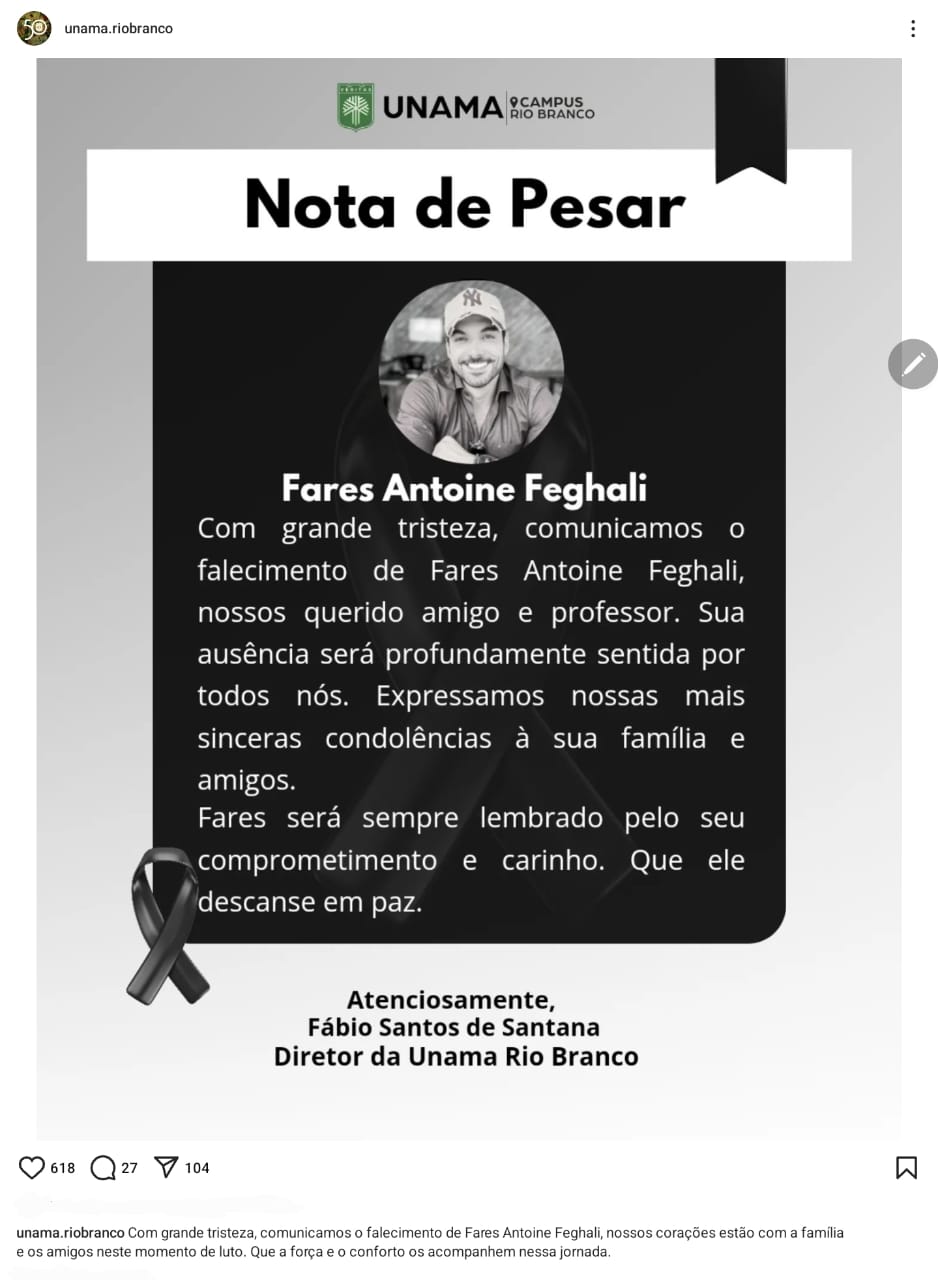Bookmark this post
Image resolution: width=938 pixels, height=1280 pixels.
906,1167
